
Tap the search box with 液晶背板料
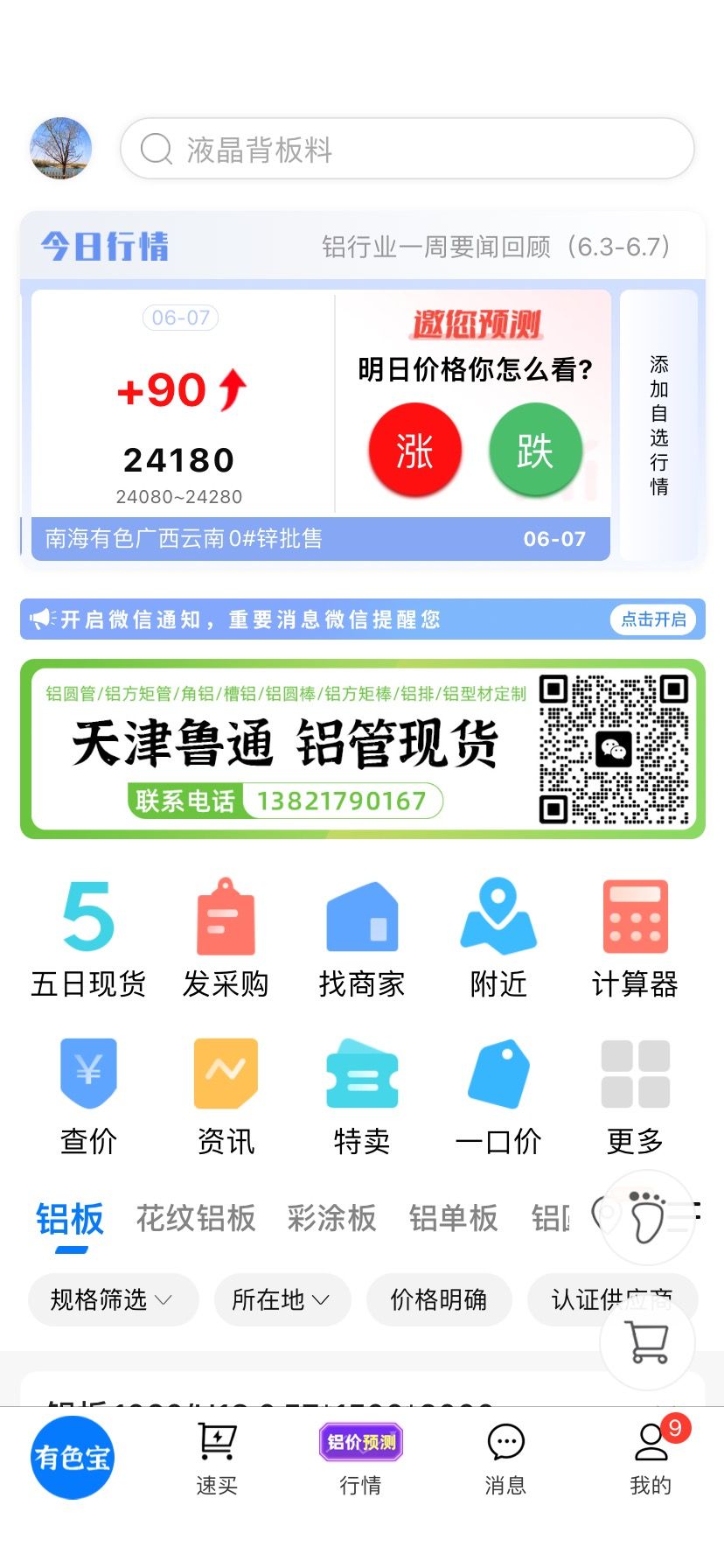407,149
